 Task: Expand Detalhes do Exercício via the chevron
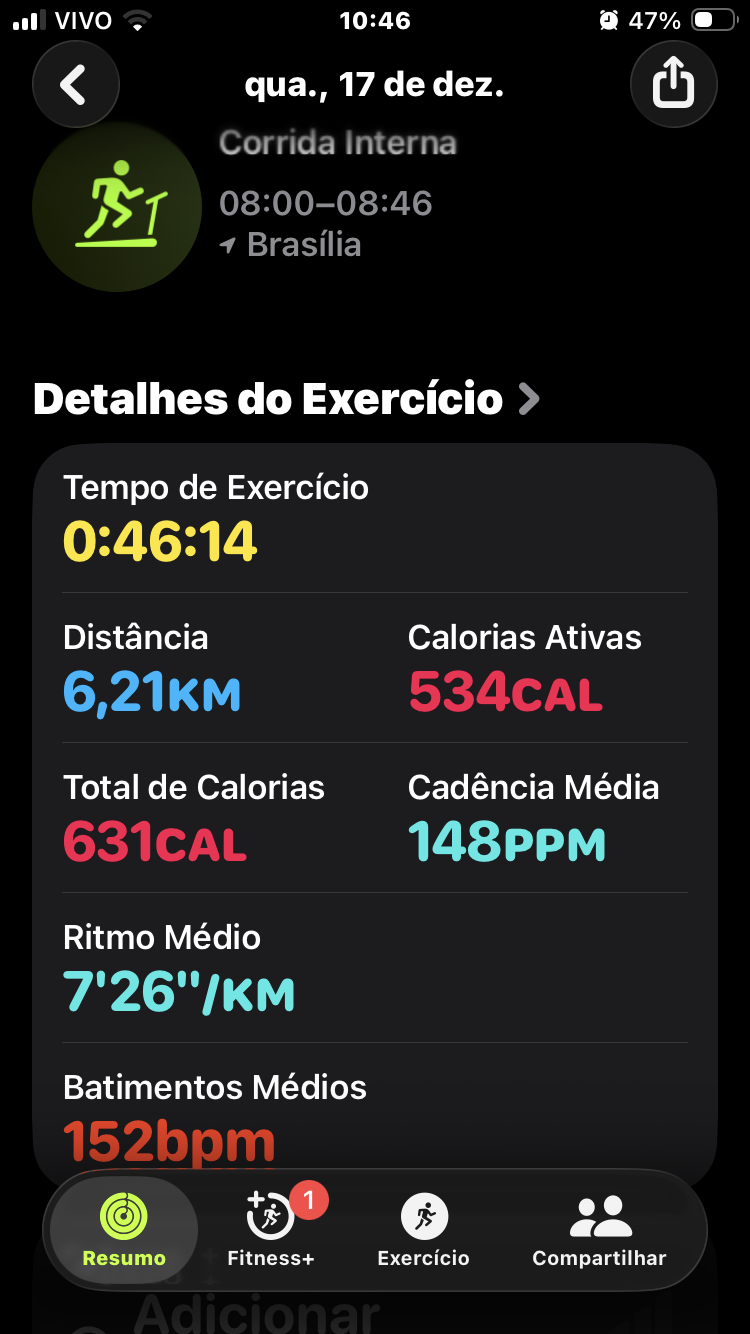[x=529, y=399]
